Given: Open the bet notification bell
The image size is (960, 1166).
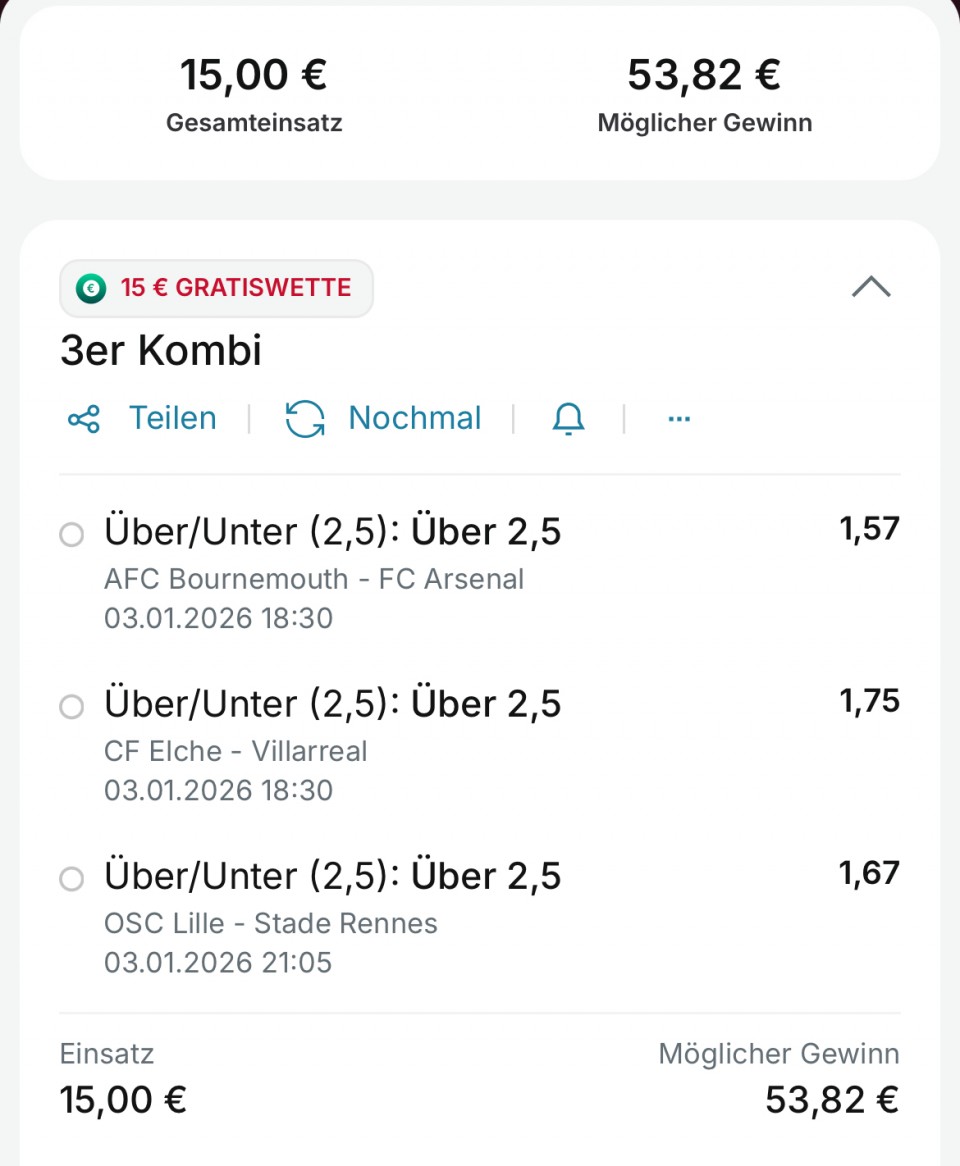Looking at the screenshot, I should click(x=568, y=418).
